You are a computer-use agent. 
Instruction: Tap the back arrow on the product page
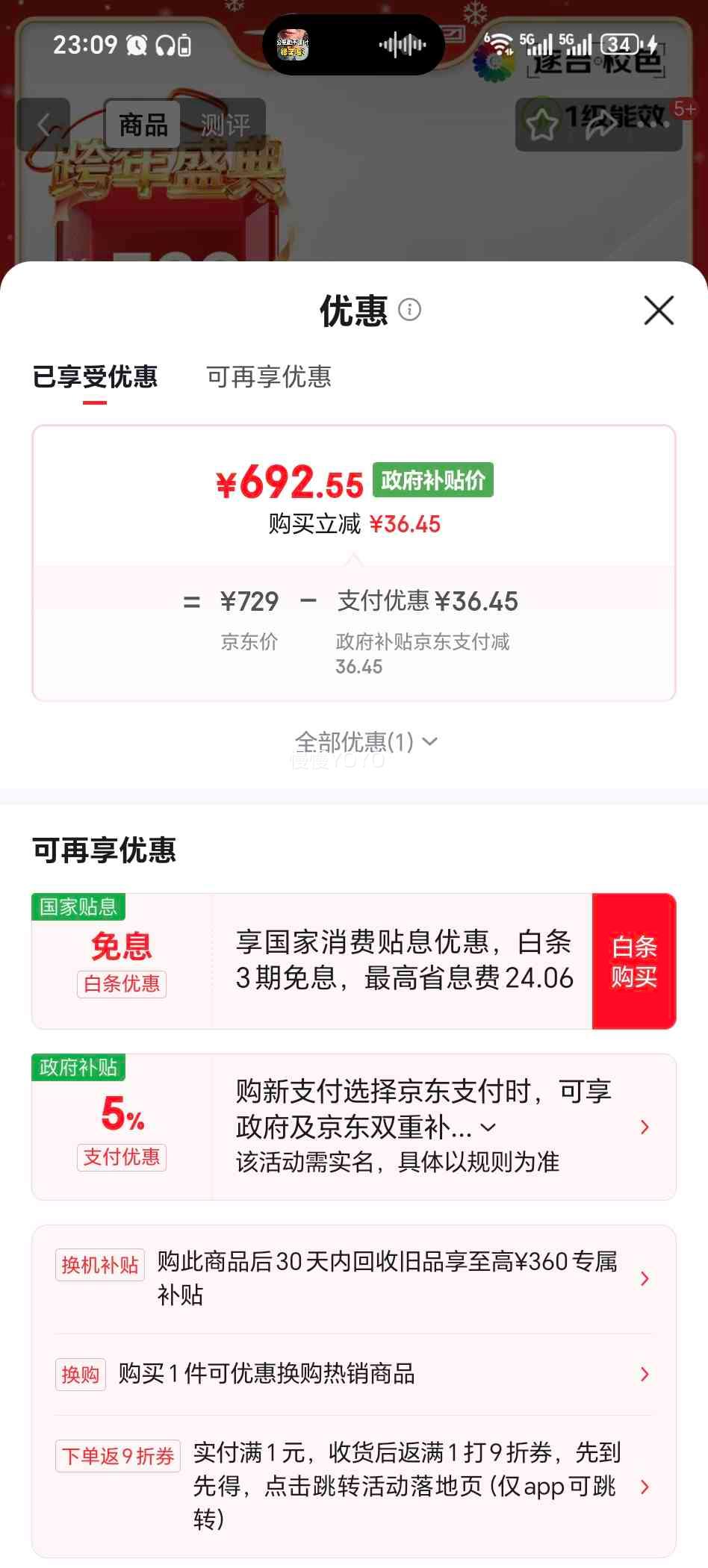click(x=45, y=124)
